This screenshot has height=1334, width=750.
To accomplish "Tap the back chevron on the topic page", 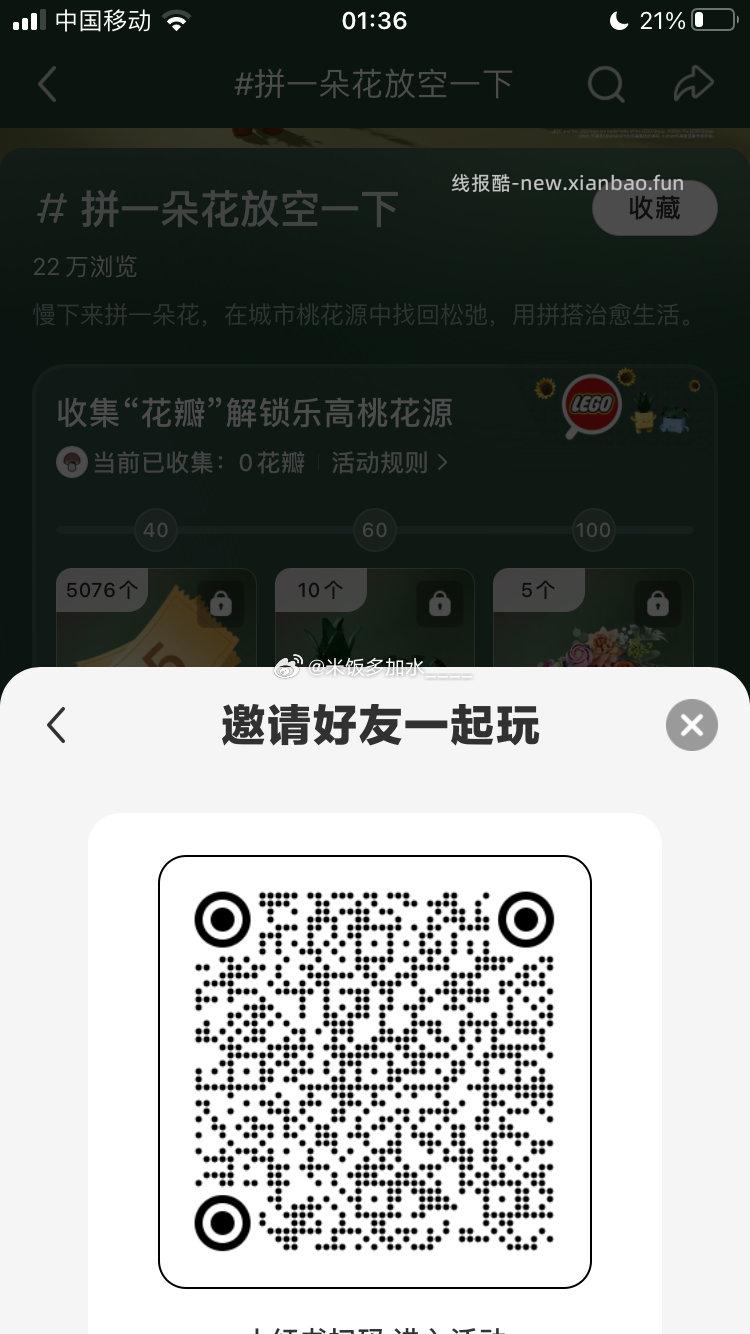I will [46, 84].
